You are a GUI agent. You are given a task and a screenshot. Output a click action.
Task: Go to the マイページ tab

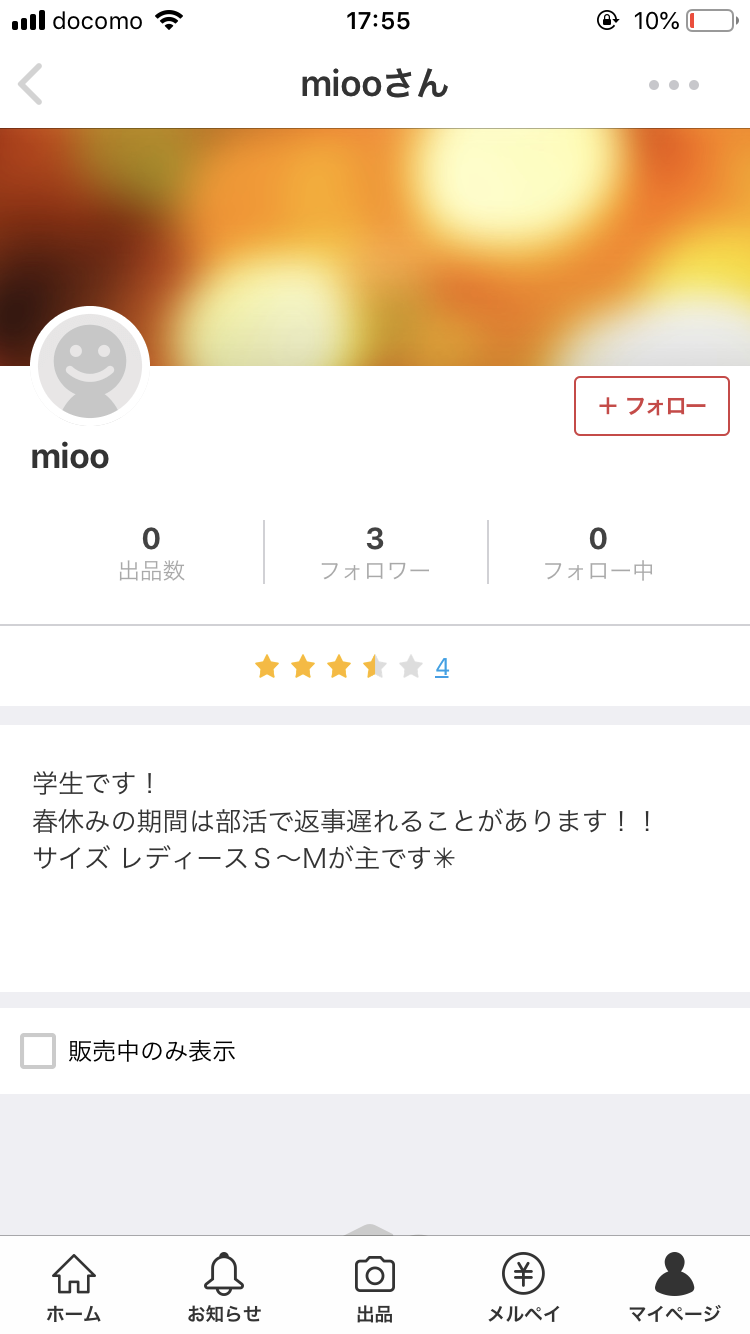(674, 1286)
